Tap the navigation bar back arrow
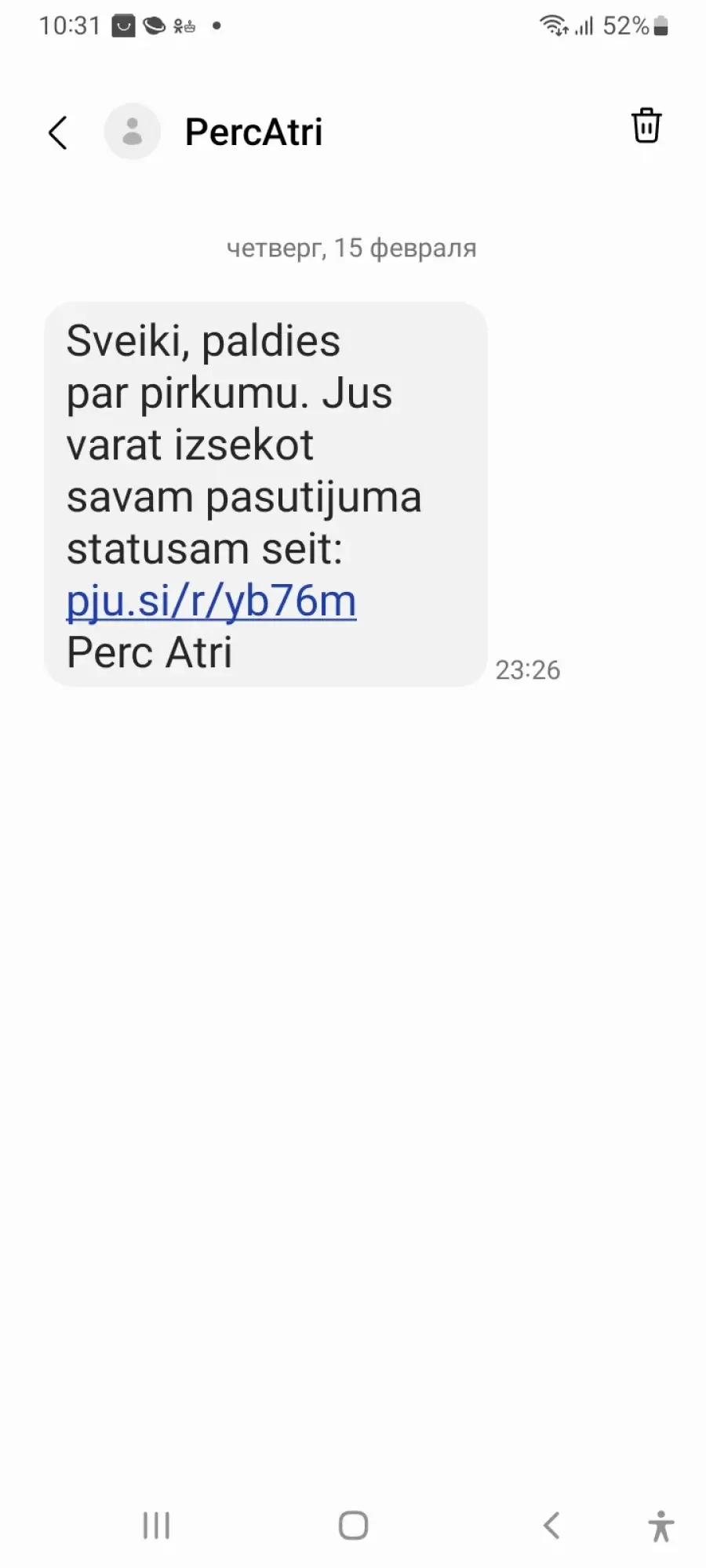Viewport: 706px width, 1568px height. point(551,1526)
